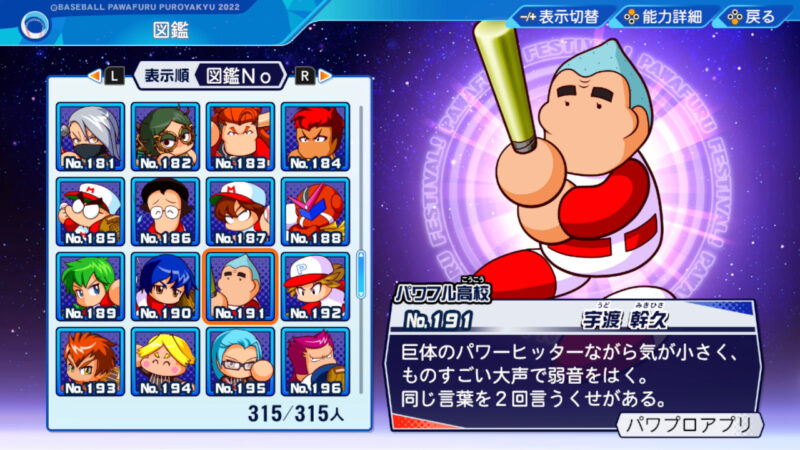Open character card No.186
This screenshot has width=800, height=450.
[x=166, y=211]
